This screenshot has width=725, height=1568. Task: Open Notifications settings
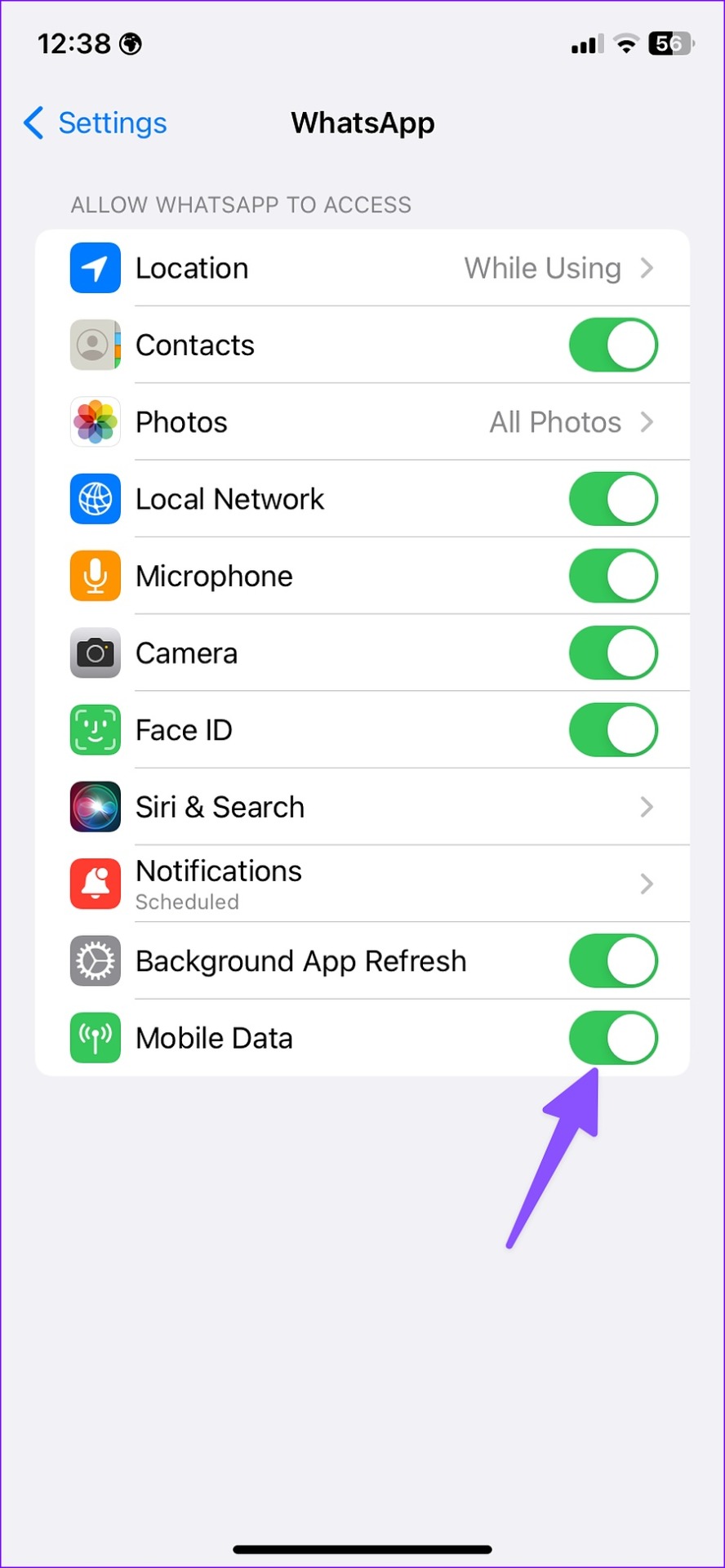pos(362,884)
